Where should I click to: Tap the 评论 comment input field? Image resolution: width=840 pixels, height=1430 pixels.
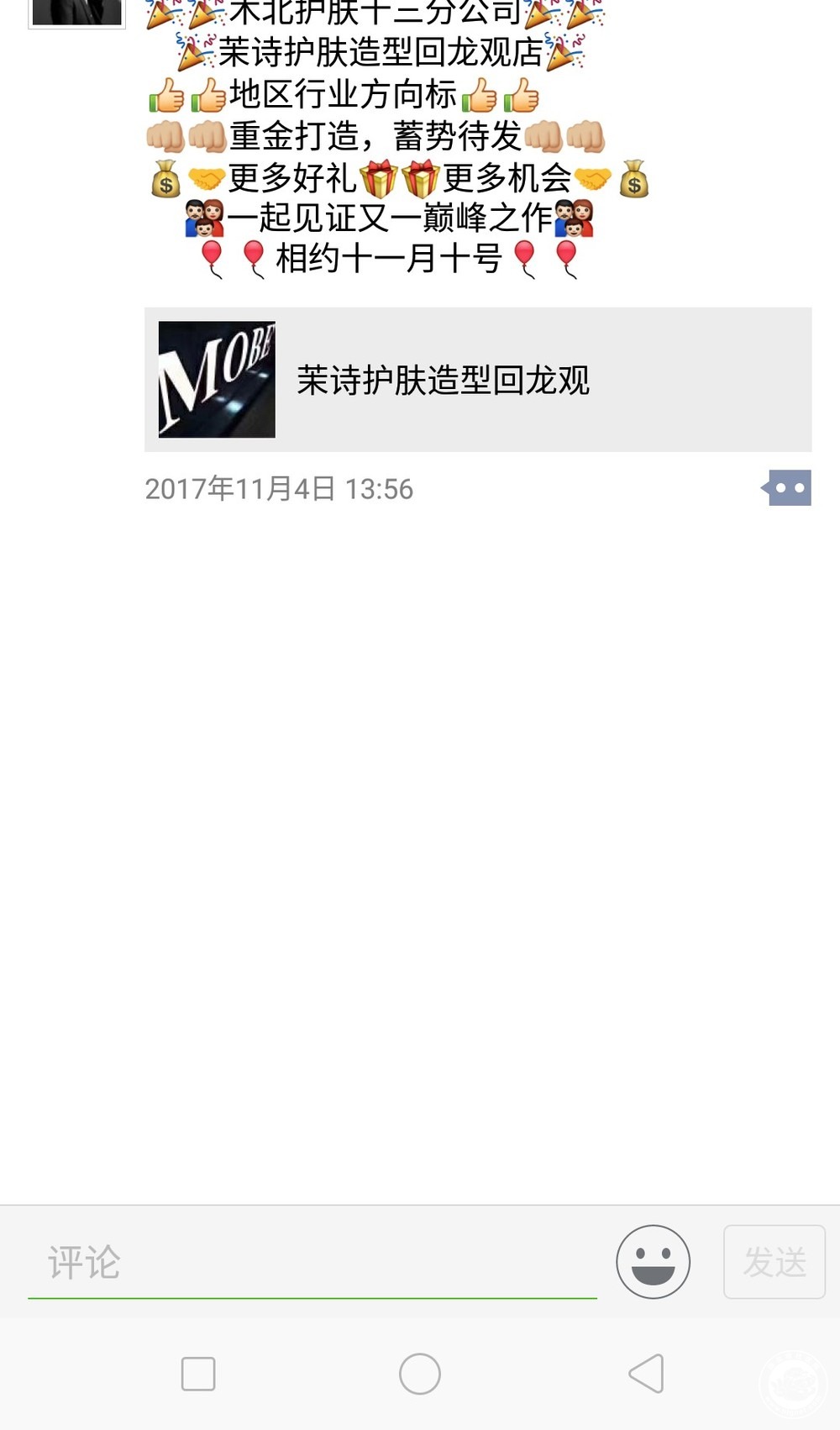[x=312, y=1262]
